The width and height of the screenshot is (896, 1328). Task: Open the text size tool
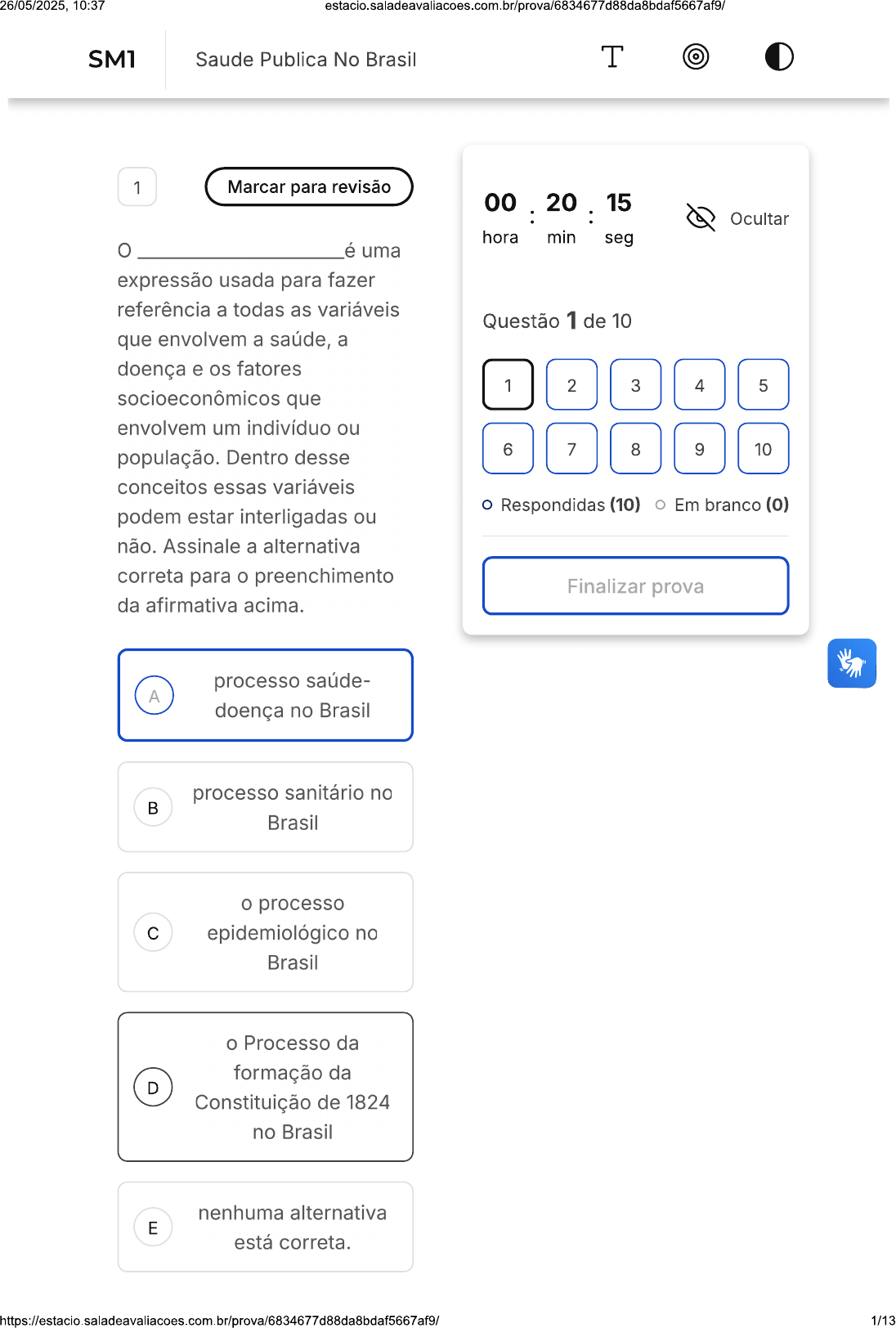[x=612, y=57]
